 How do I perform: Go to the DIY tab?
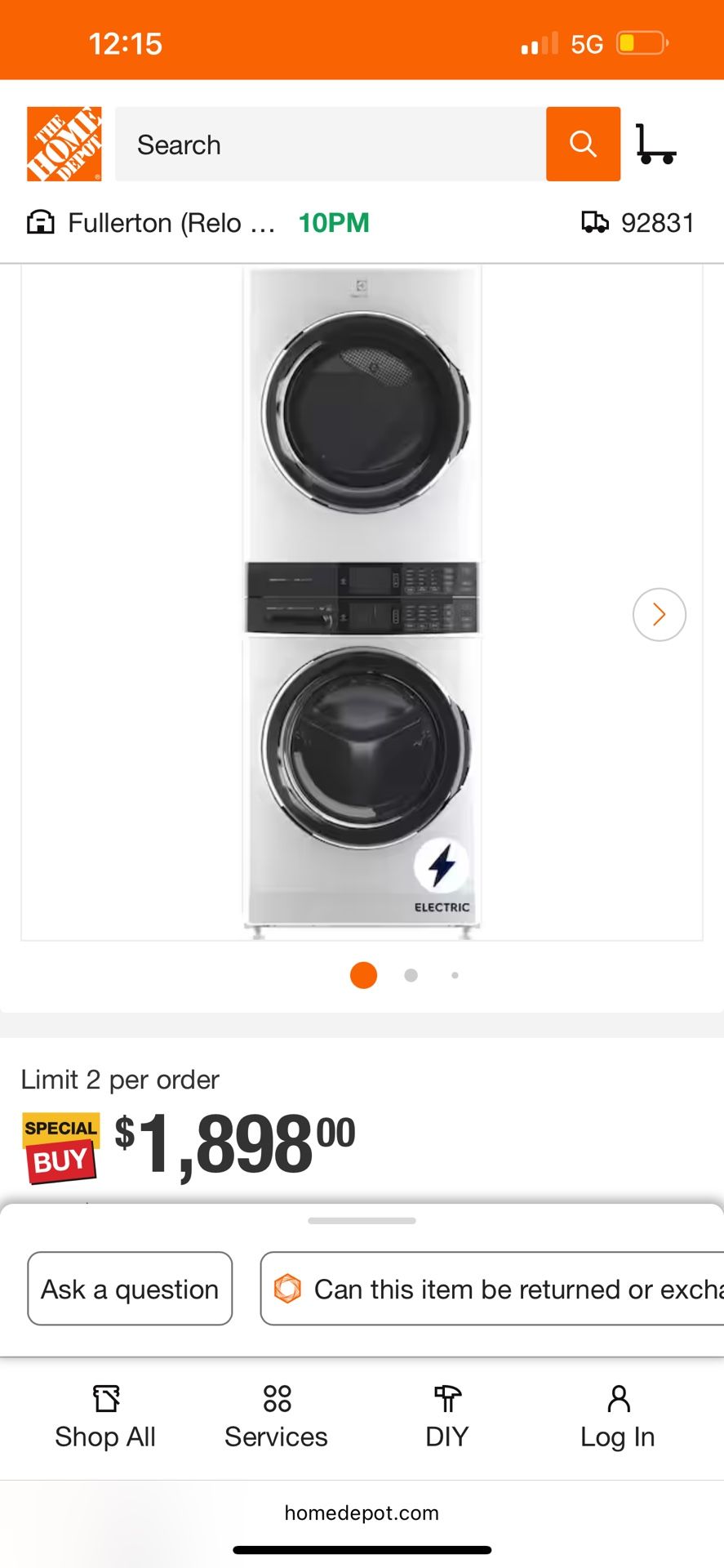click(447, 1417)
